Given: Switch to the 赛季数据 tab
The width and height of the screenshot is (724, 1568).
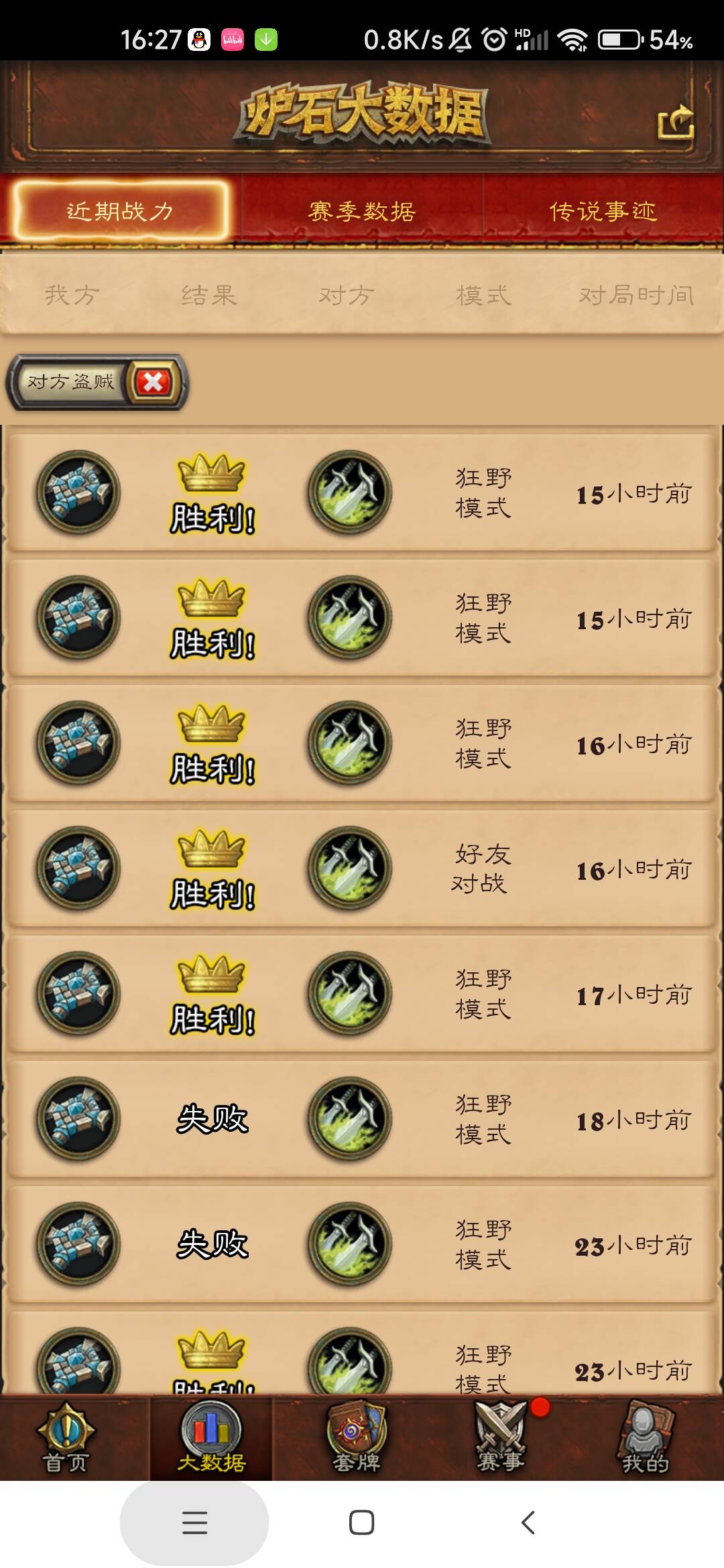Looking at the screenshot, I should (x=362, y=212).
